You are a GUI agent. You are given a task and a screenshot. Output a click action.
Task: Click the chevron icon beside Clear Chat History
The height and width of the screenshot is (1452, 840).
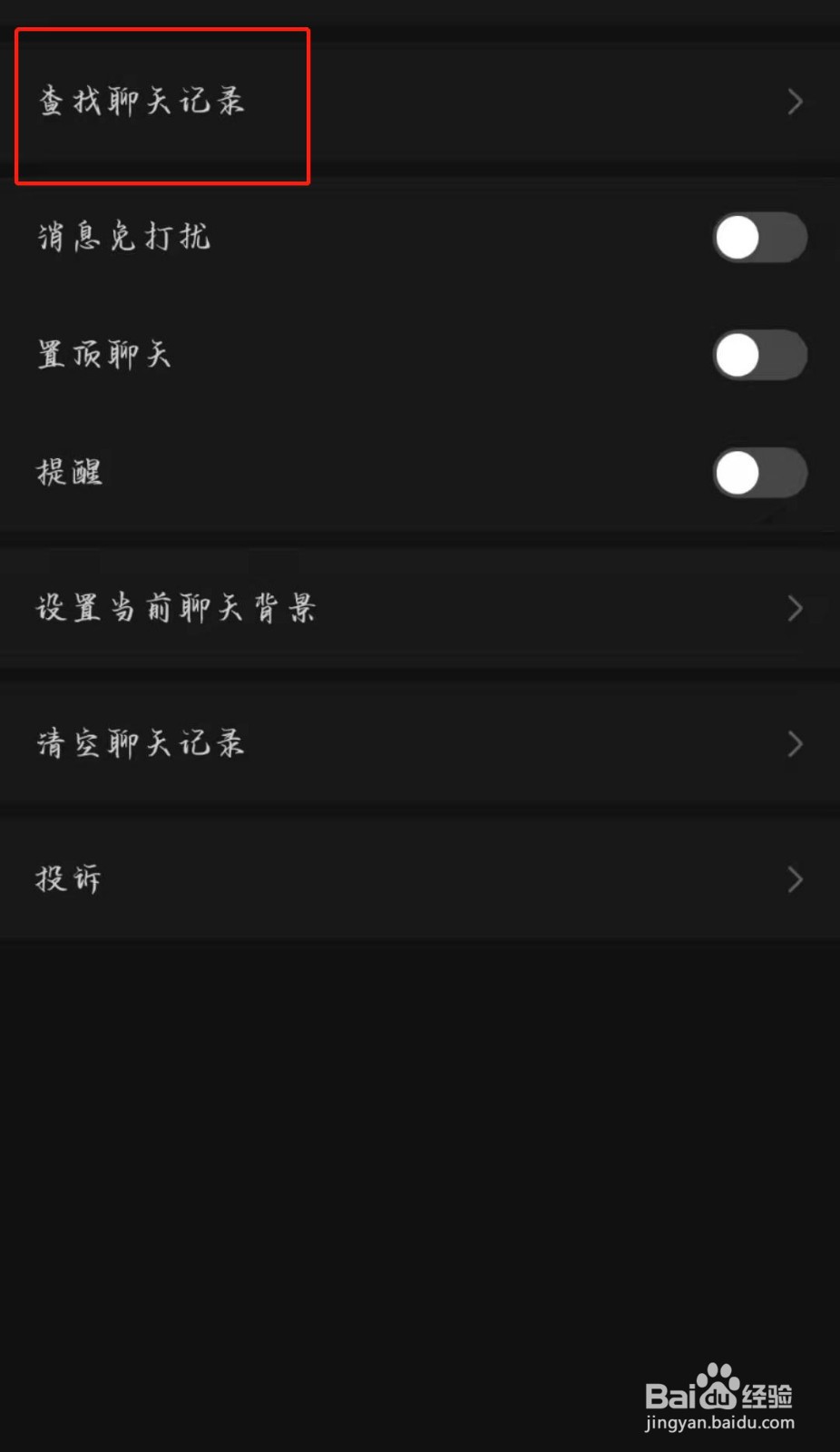coord(796,743)
